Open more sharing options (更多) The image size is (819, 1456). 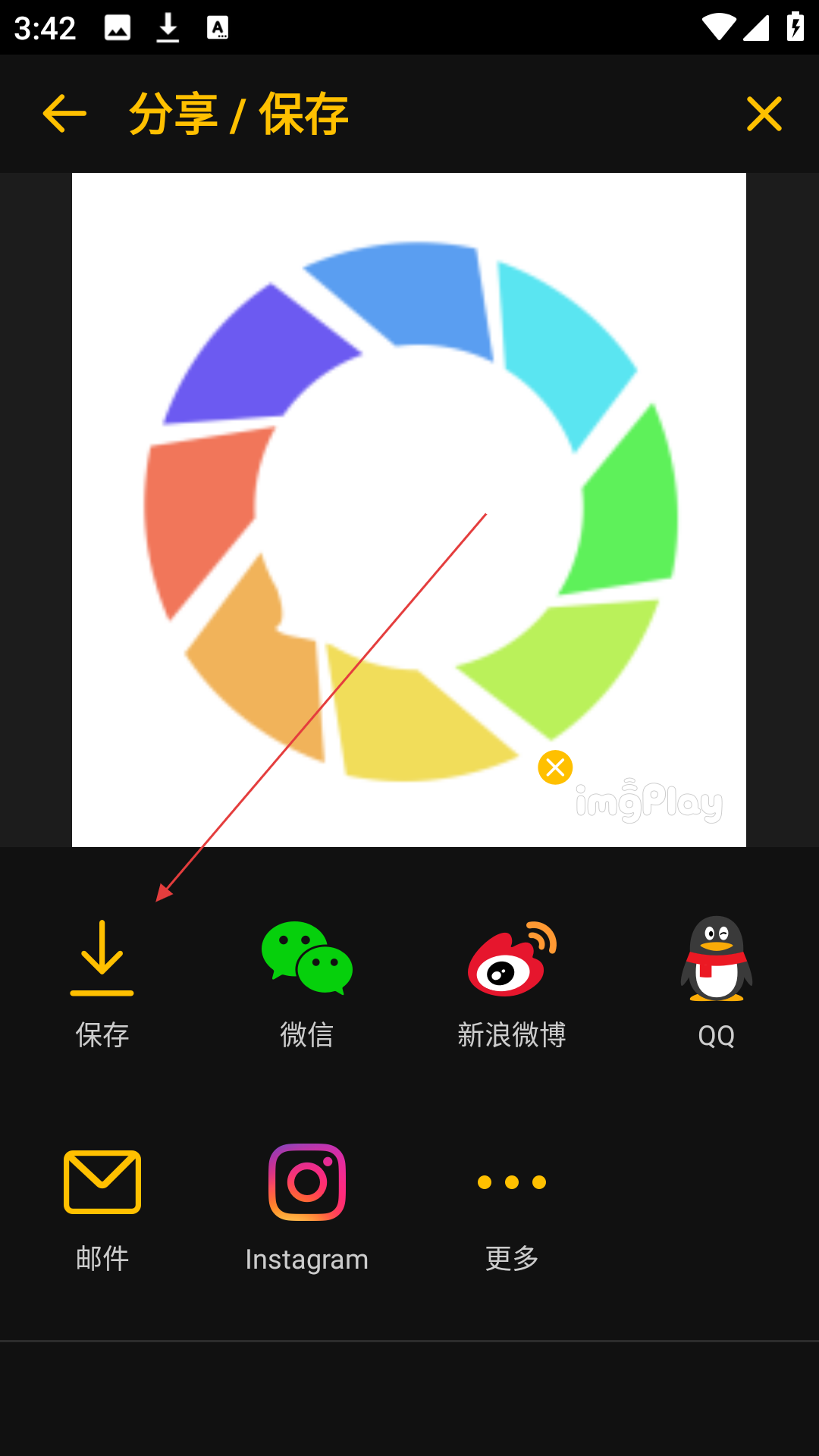tap(512, 1206)
